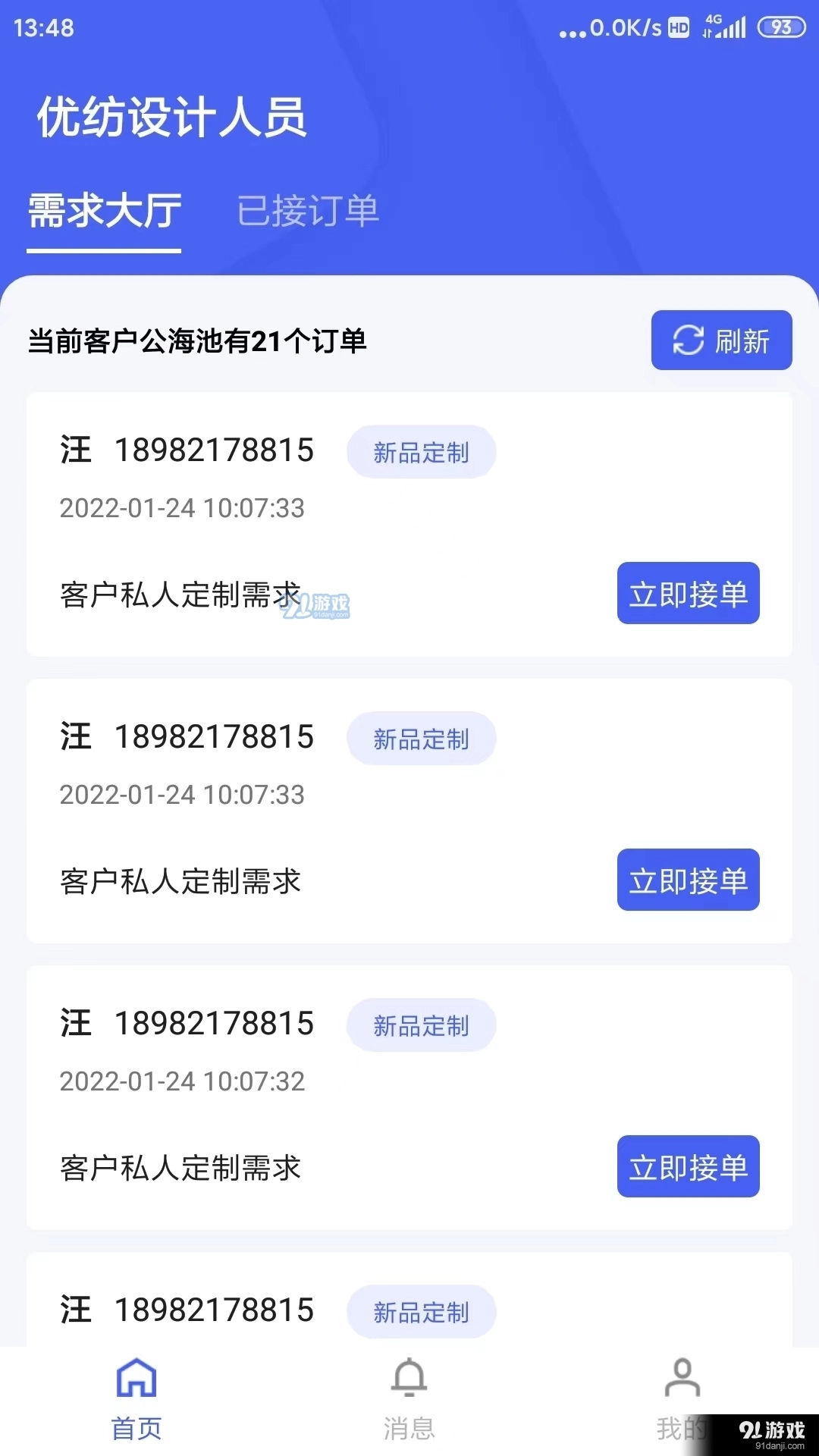This screenshot has height=1456, width=819.
Task: Tap the 新品定制 tag on second order
Action: click(x=422, y=738)
